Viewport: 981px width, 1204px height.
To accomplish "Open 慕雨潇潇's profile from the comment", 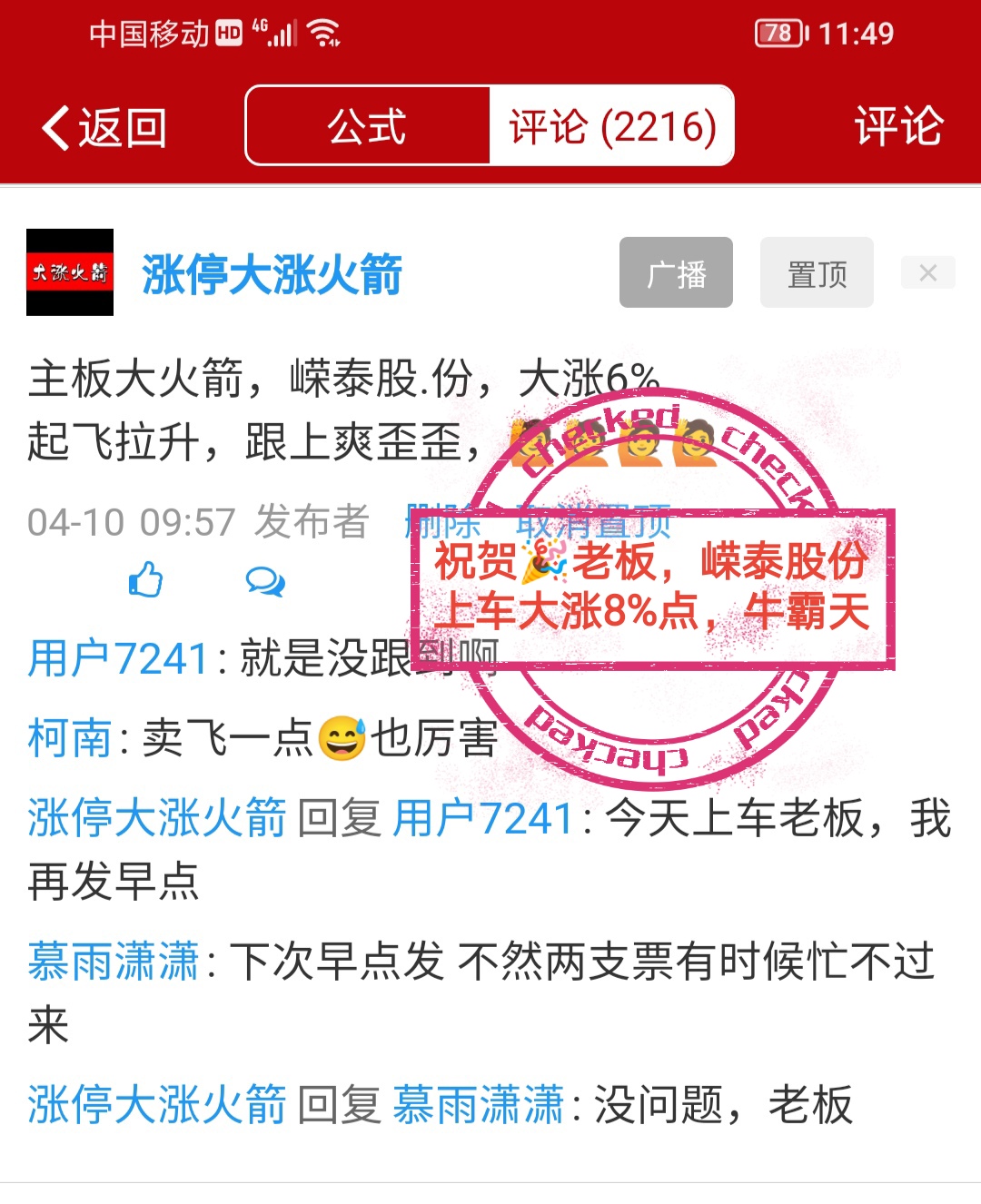I will pos(114,961).
